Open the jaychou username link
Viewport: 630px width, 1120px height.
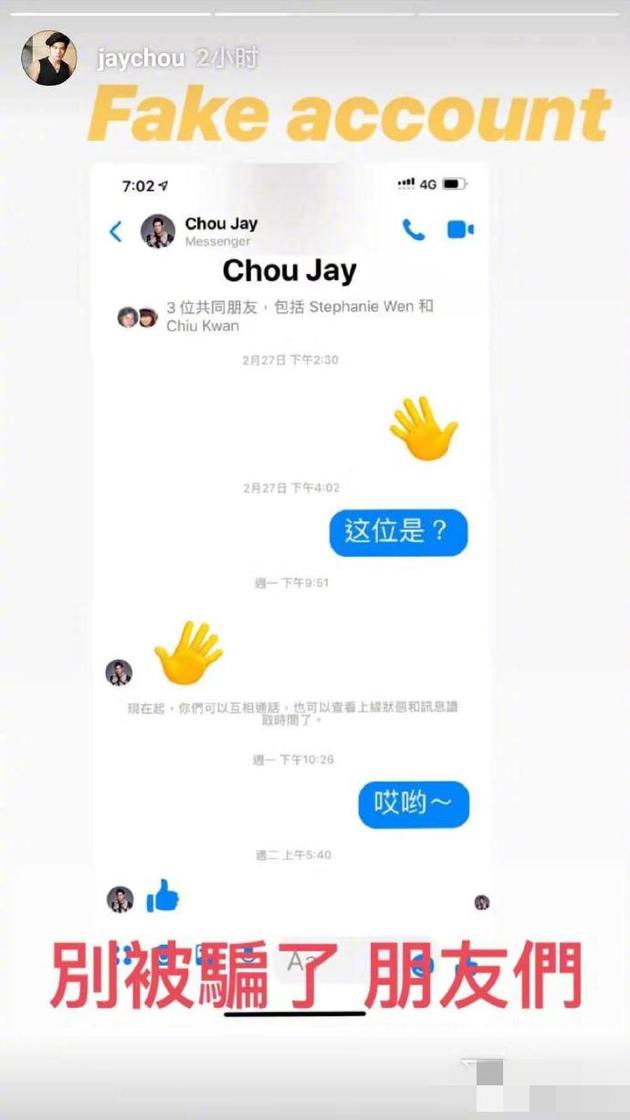(140, 59)
